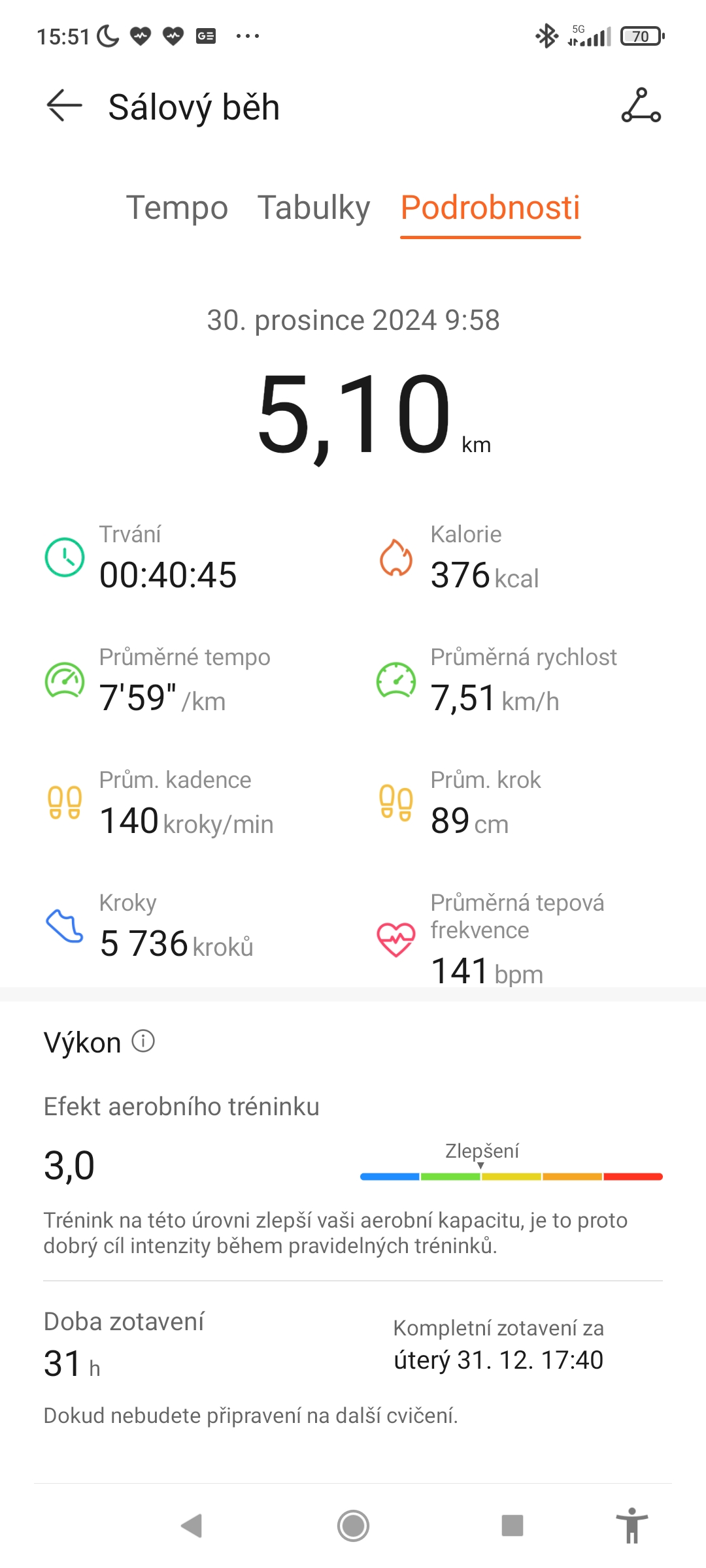
Task: Open recent apps from navigation bar
Action: tap(512, 1526)
